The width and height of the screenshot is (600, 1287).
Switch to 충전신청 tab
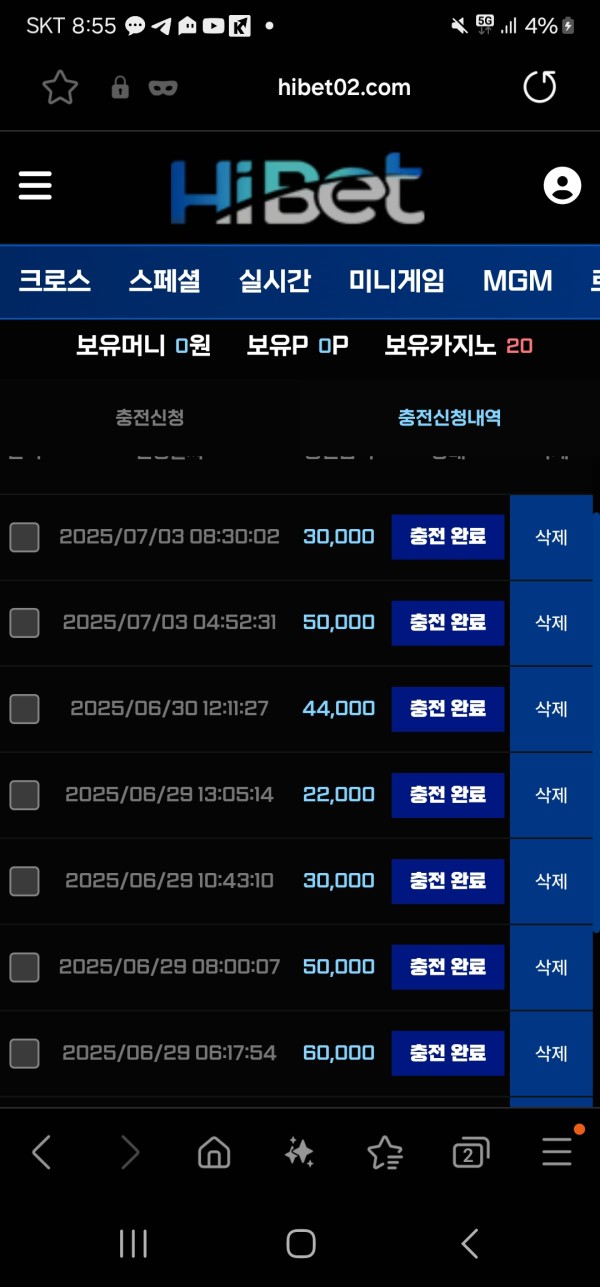click(150, 417)
